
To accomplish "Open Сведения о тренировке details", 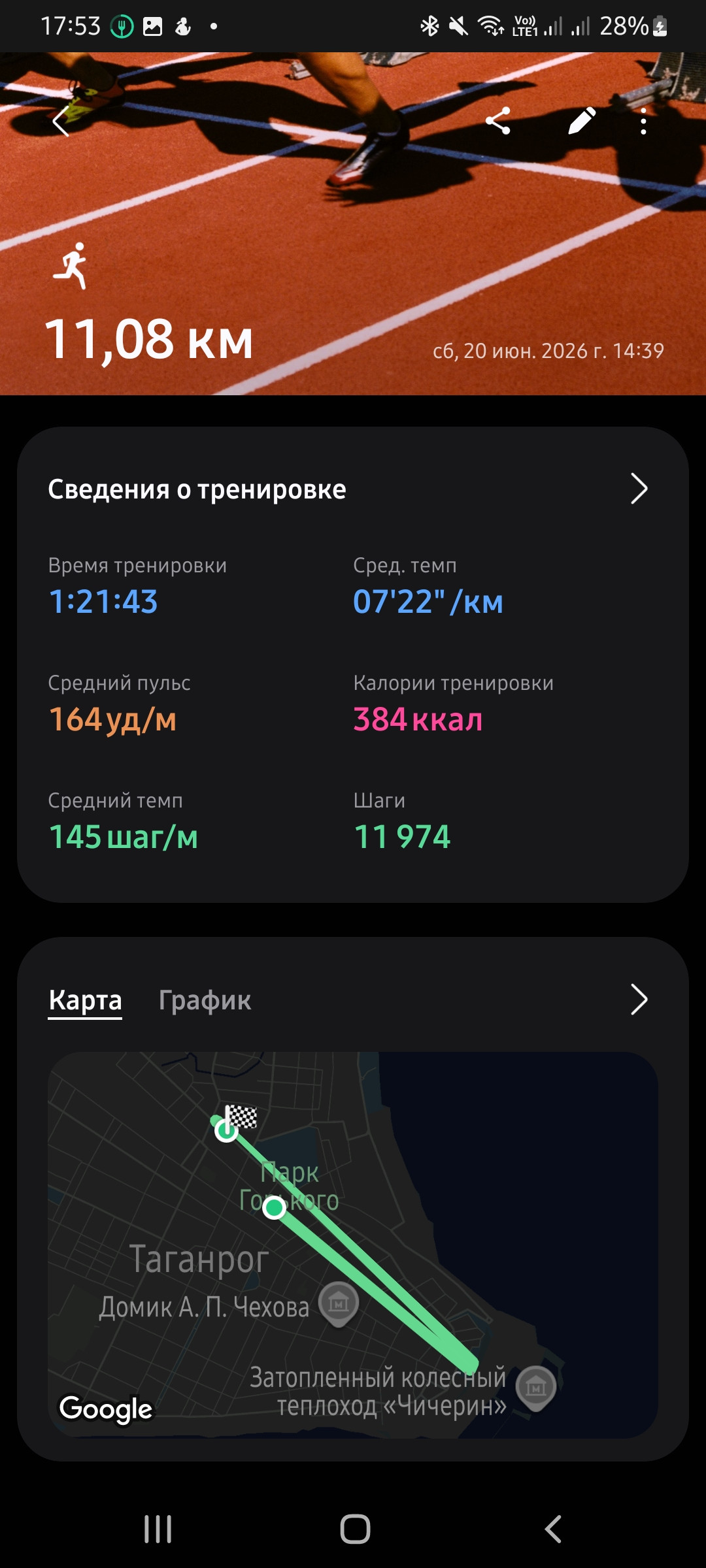I will pyautogui.click(x=639, y=489).
